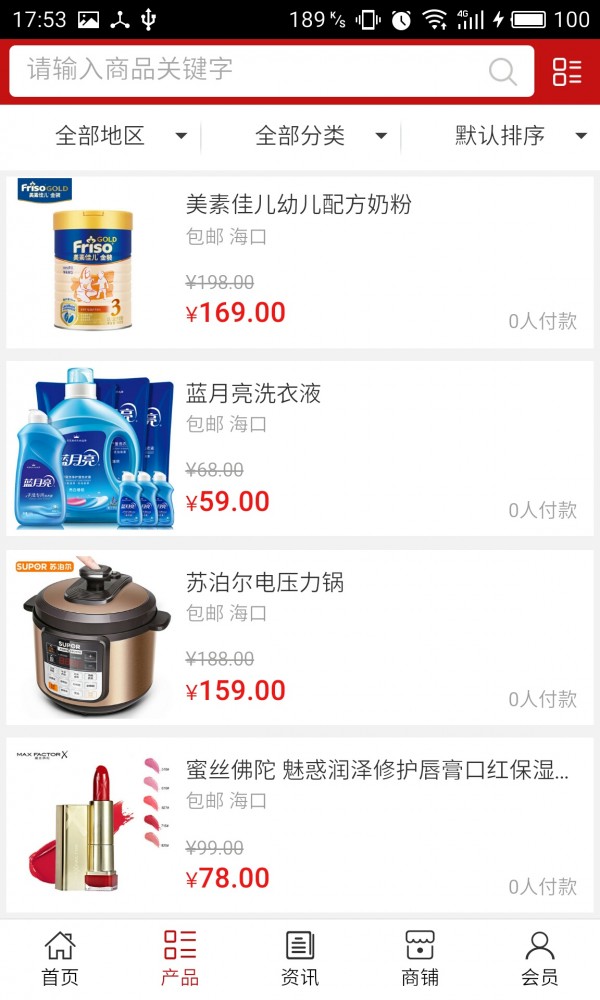Viewport: 600px width, 1000px height.
Task: Tap the magnifier search icon
Action: (x=502, y=71)
